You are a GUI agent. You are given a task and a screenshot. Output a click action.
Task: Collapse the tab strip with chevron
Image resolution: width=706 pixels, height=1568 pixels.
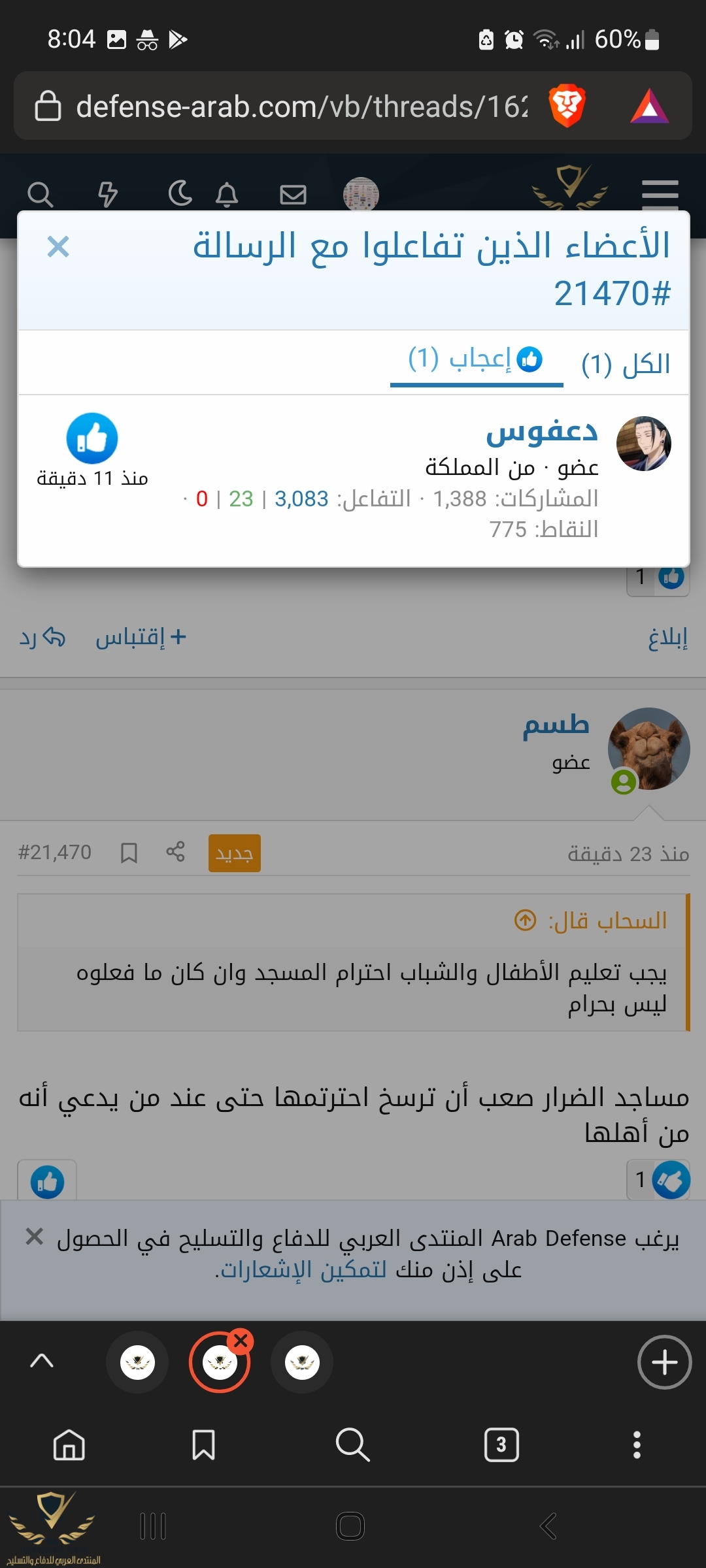click(x=42, y=1361)
